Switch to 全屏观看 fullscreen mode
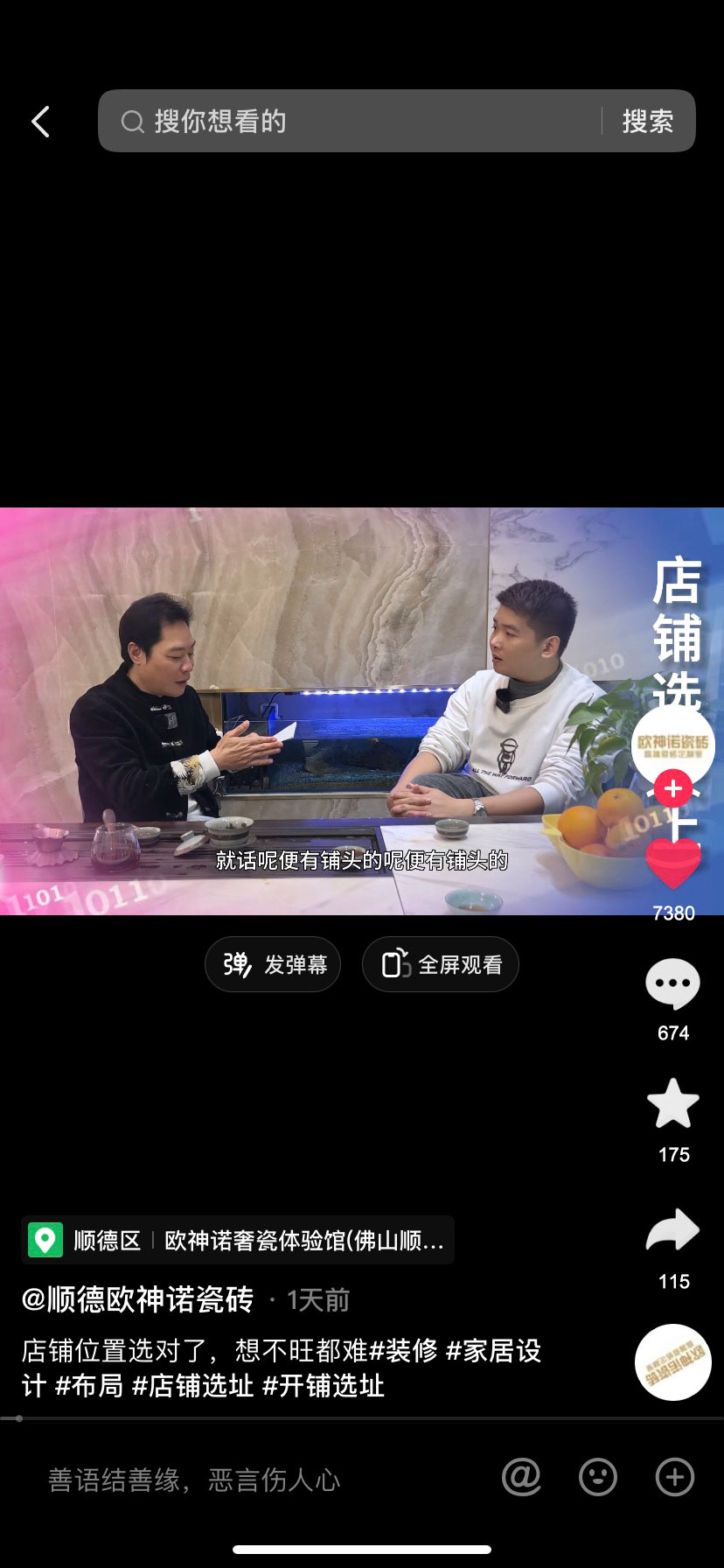 coord(441,964)
